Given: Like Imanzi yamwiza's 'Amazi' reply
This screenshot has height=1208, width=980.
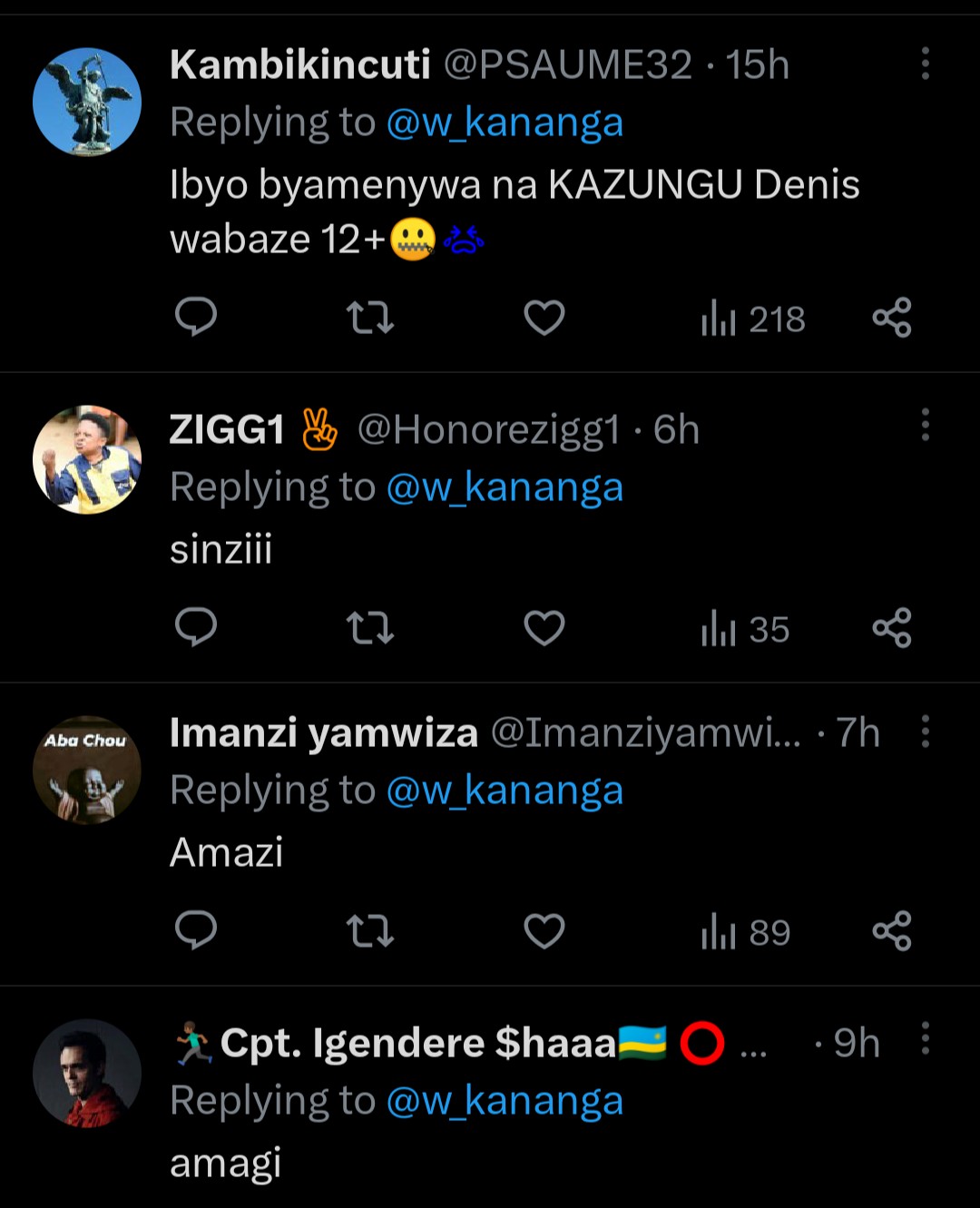Looking at the screenshot, I should [x=544, y=931].
